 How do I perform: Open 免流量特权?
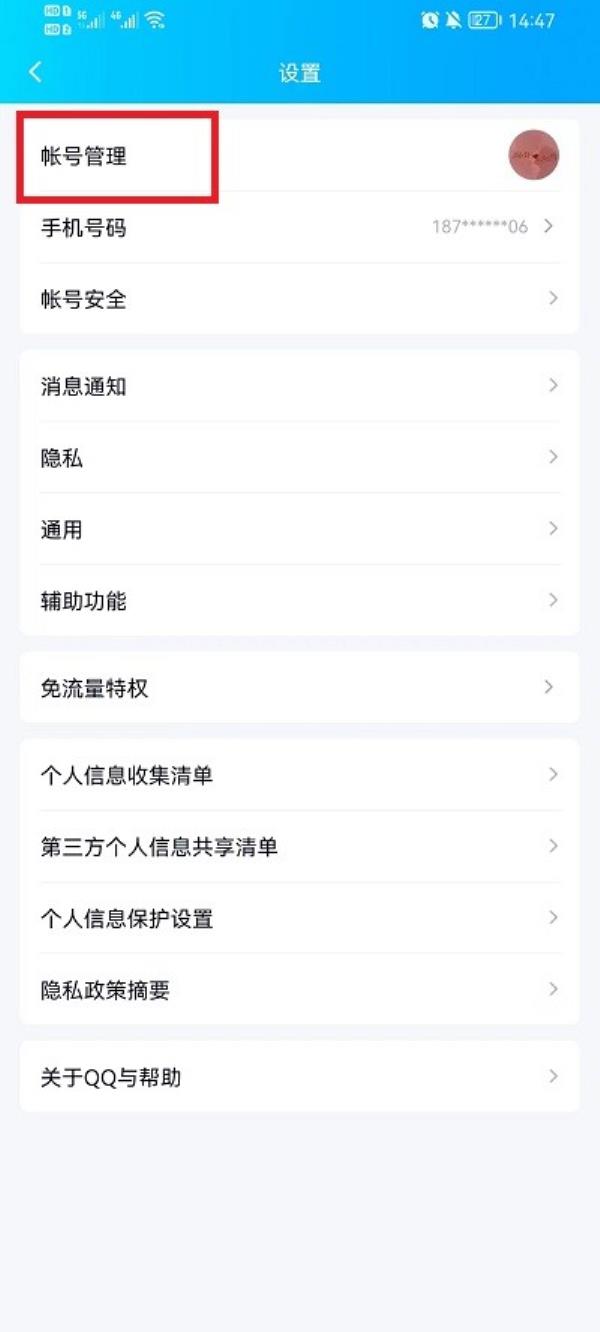point(300,687)
